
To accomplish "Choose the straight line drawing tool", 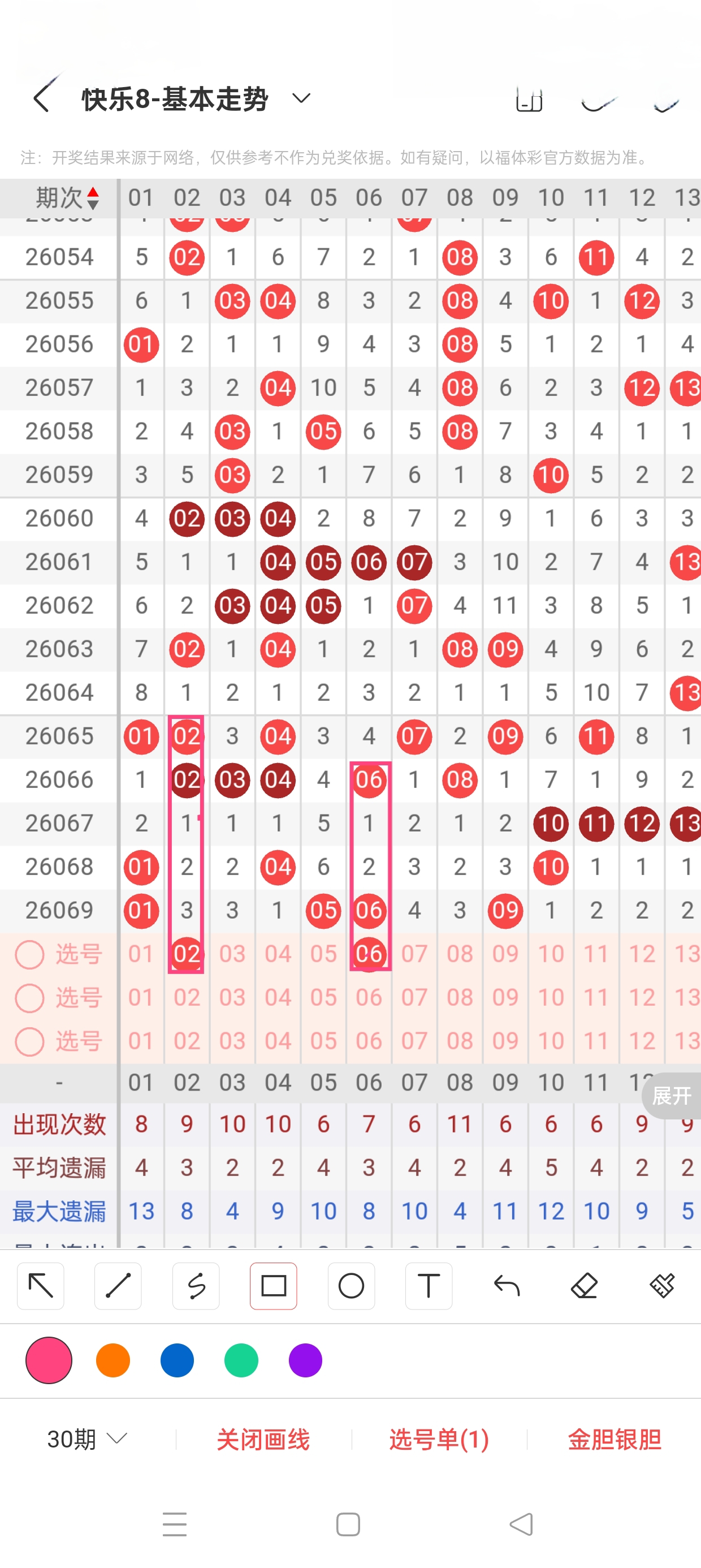I will [x=118, y=1286].
